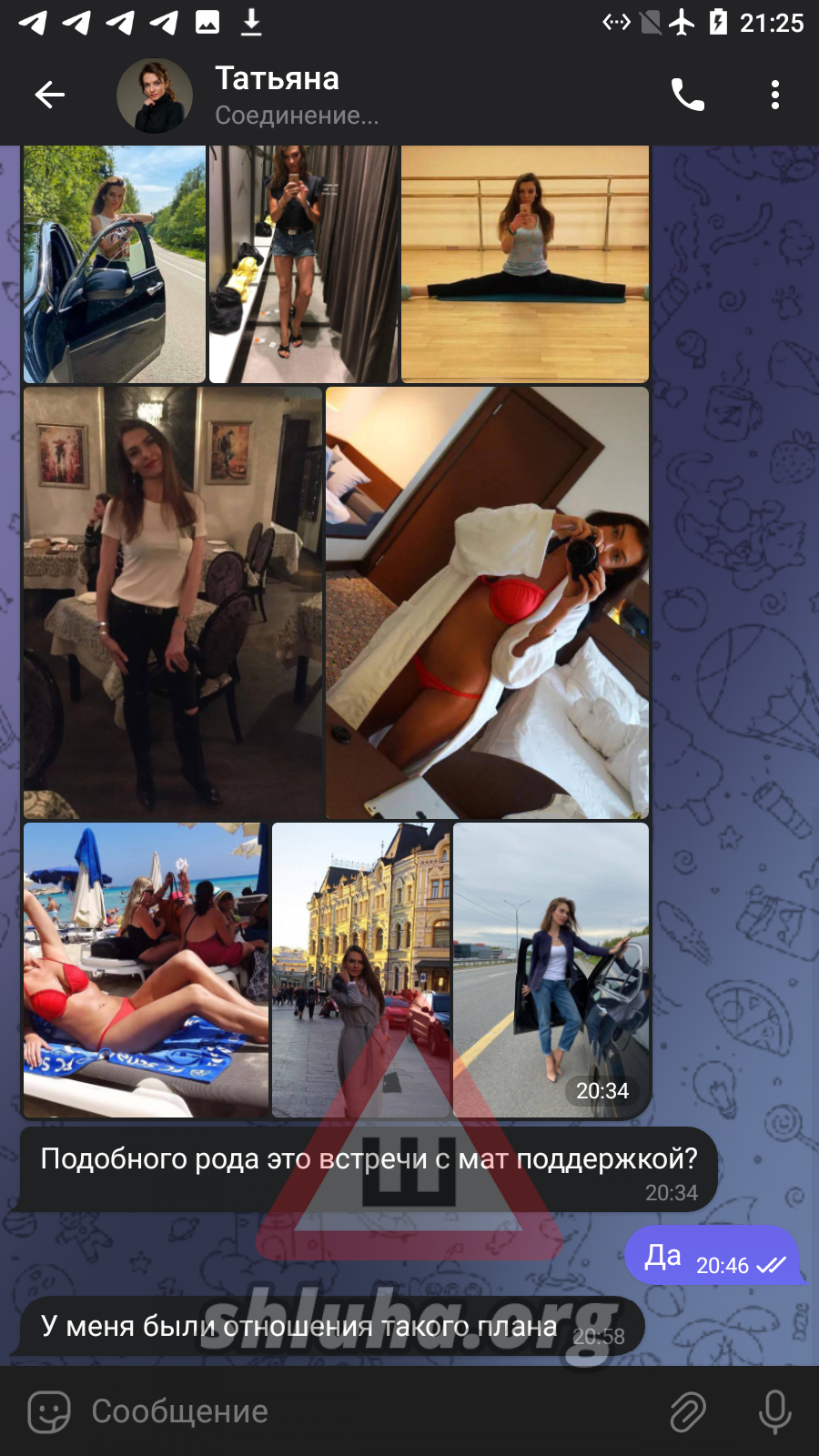The width and height of the screenshot is (819, 1456).
Task: Tap the microphone to record voice
Action: point(775,1412)
